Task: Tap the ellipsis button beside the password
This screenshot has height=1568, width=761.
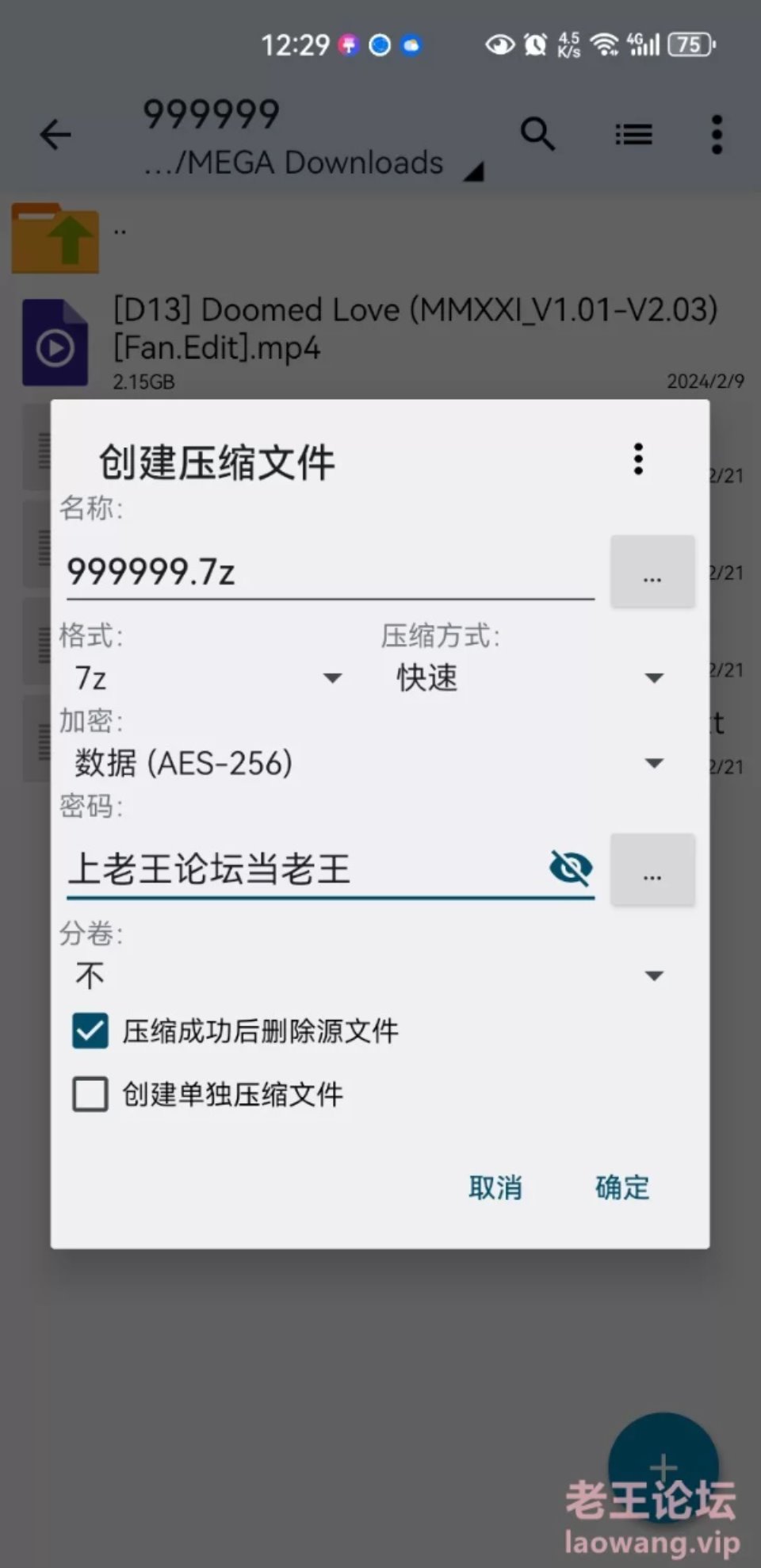Action: click(x=652, y=870)
